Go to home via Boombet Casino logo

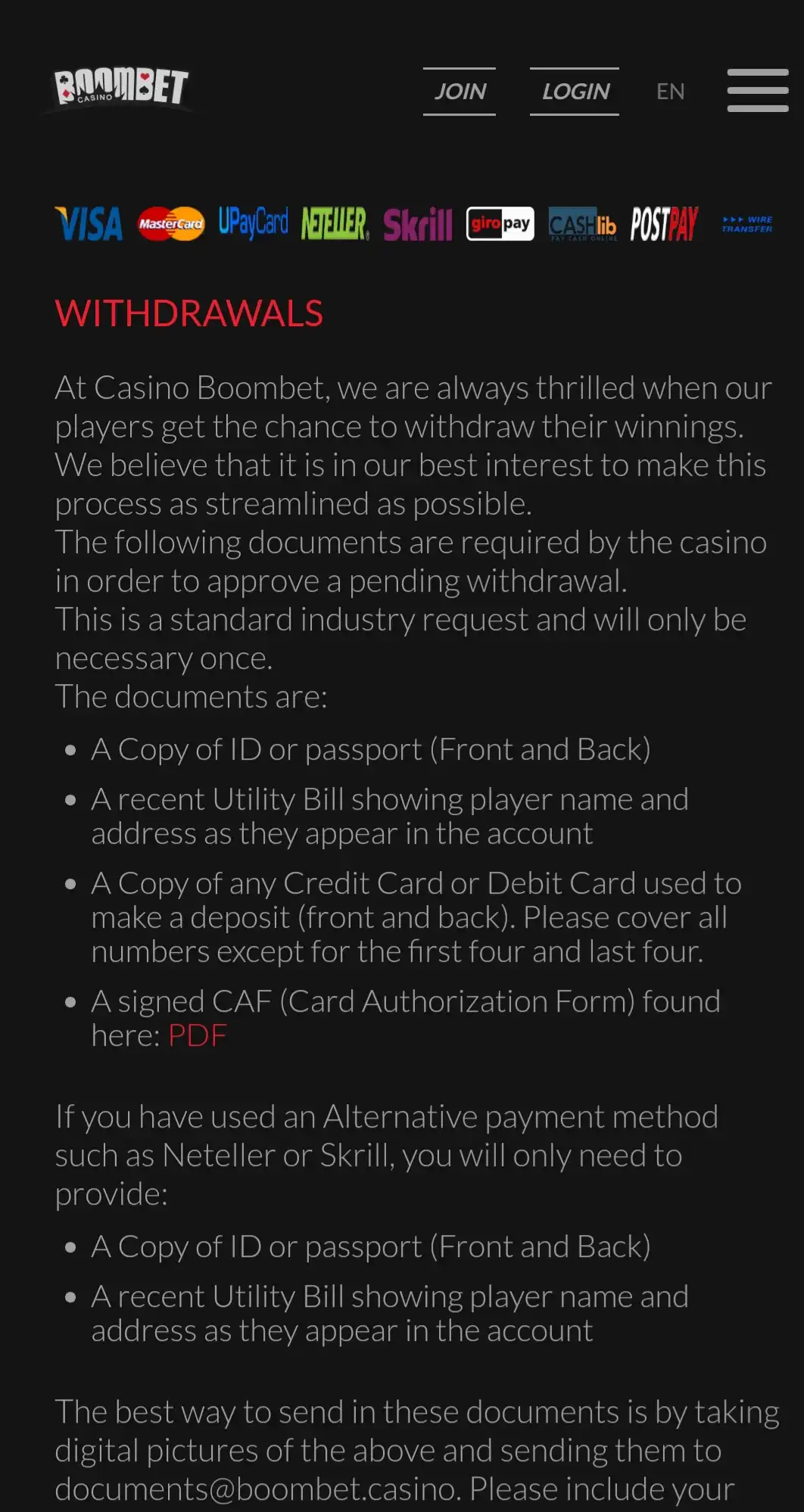(x=121, y=88)
